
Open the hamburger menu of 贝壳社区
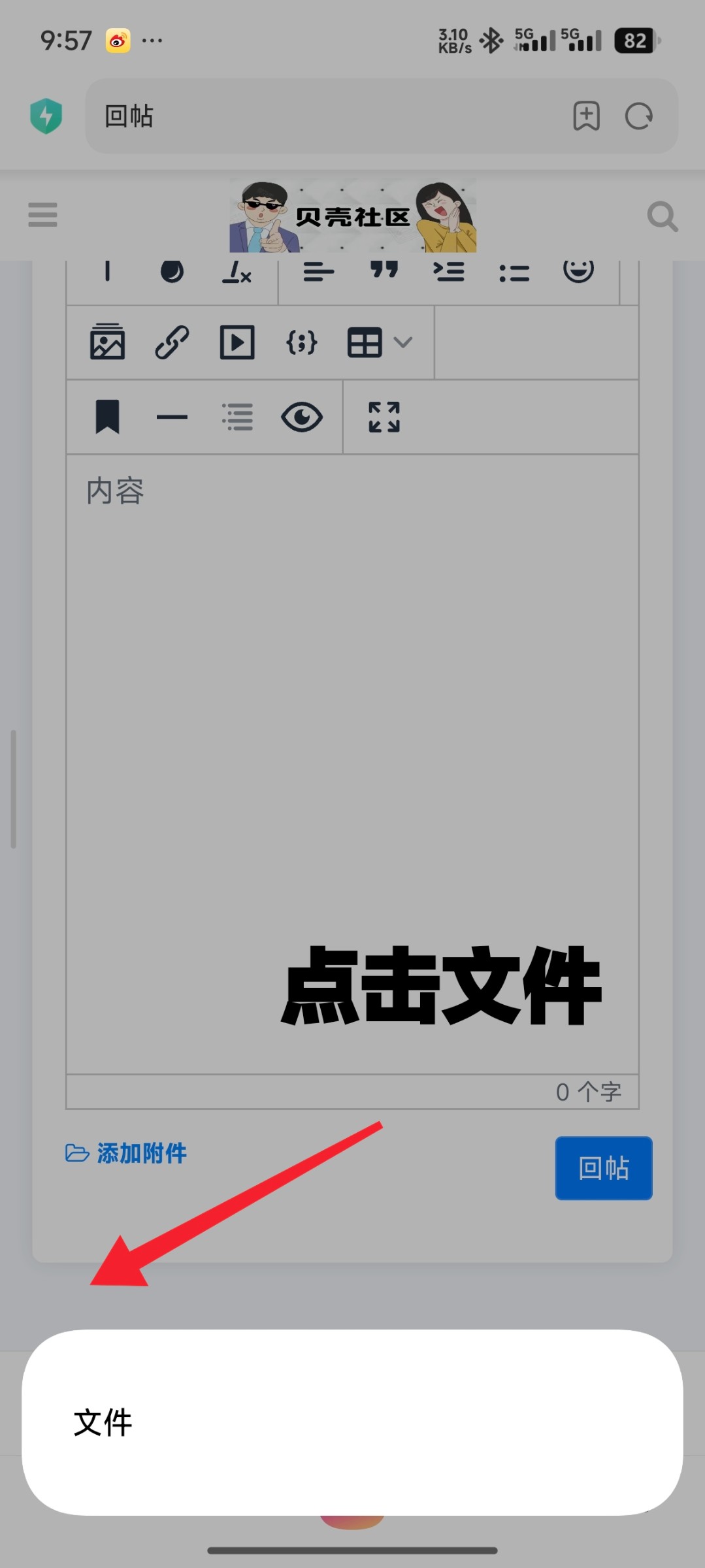pos(42,214)
